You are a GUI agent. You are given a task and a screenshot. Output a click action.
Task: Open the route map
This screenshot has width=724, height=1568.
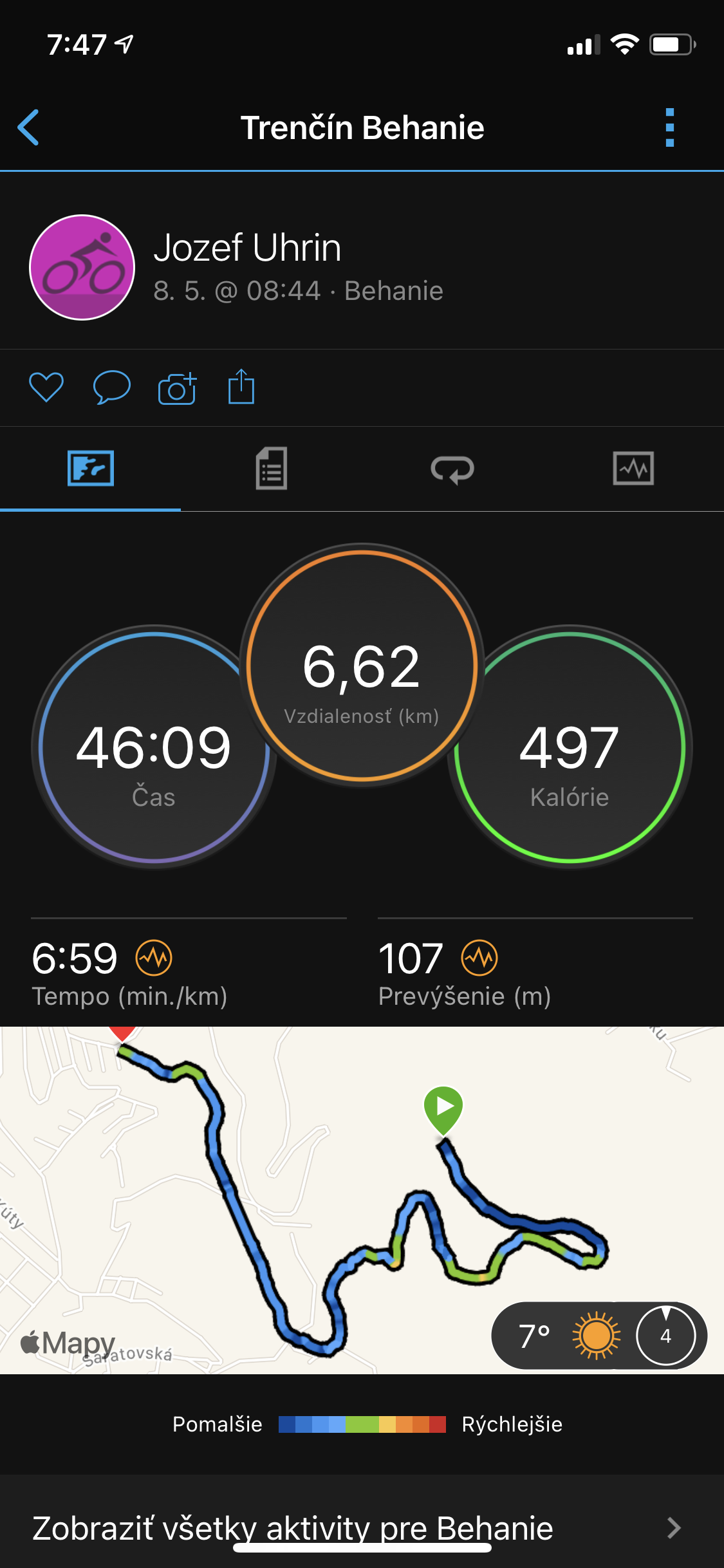tap(362, 1200)
